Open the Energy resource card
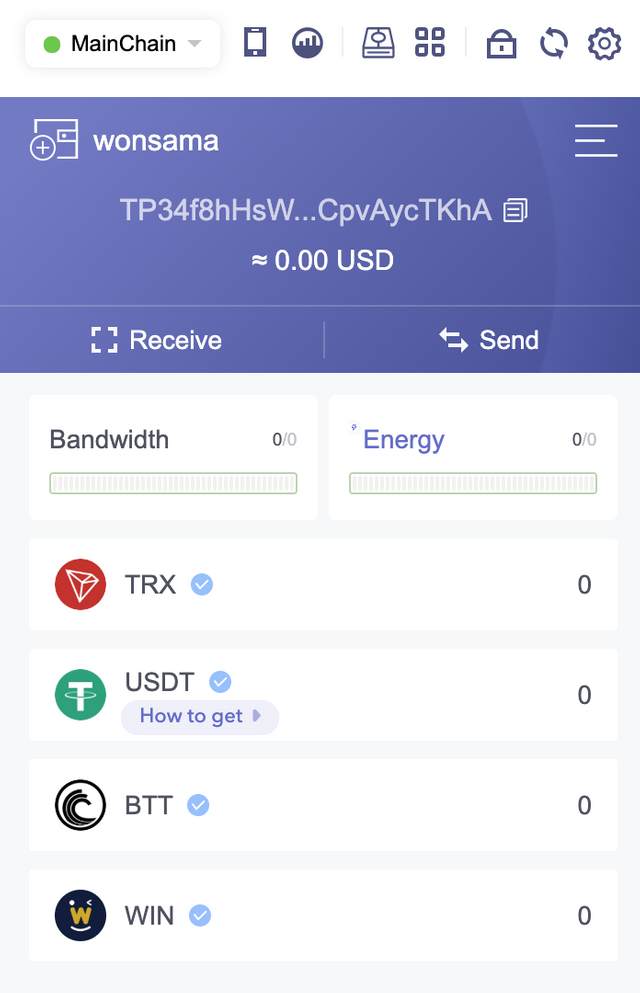 tap(473, 457)
